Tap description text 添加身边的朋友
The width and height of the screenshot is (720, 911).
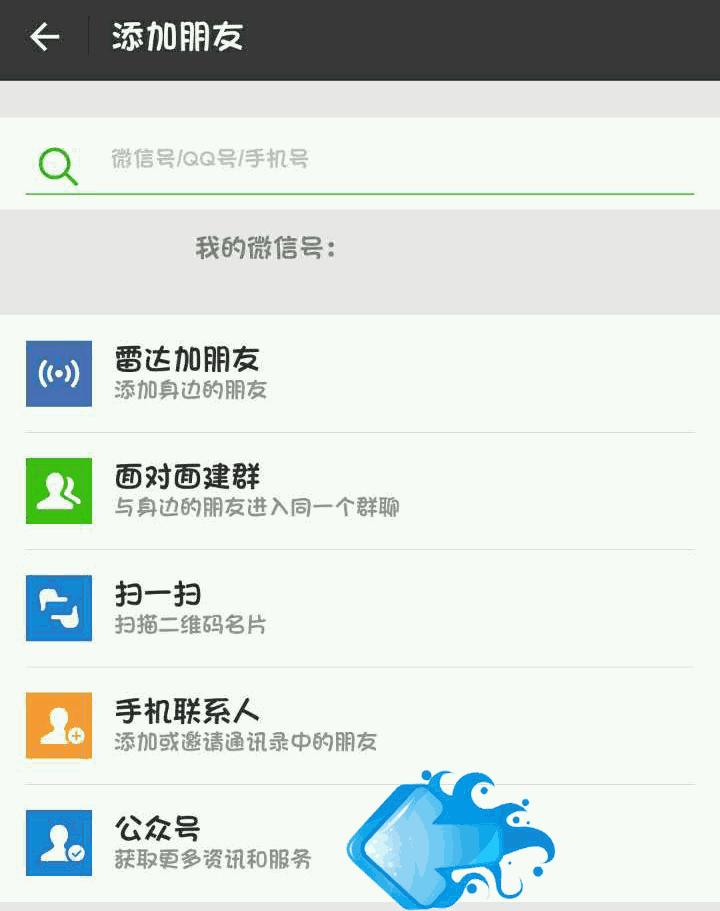pyautogui.click(x=189, y=391)
